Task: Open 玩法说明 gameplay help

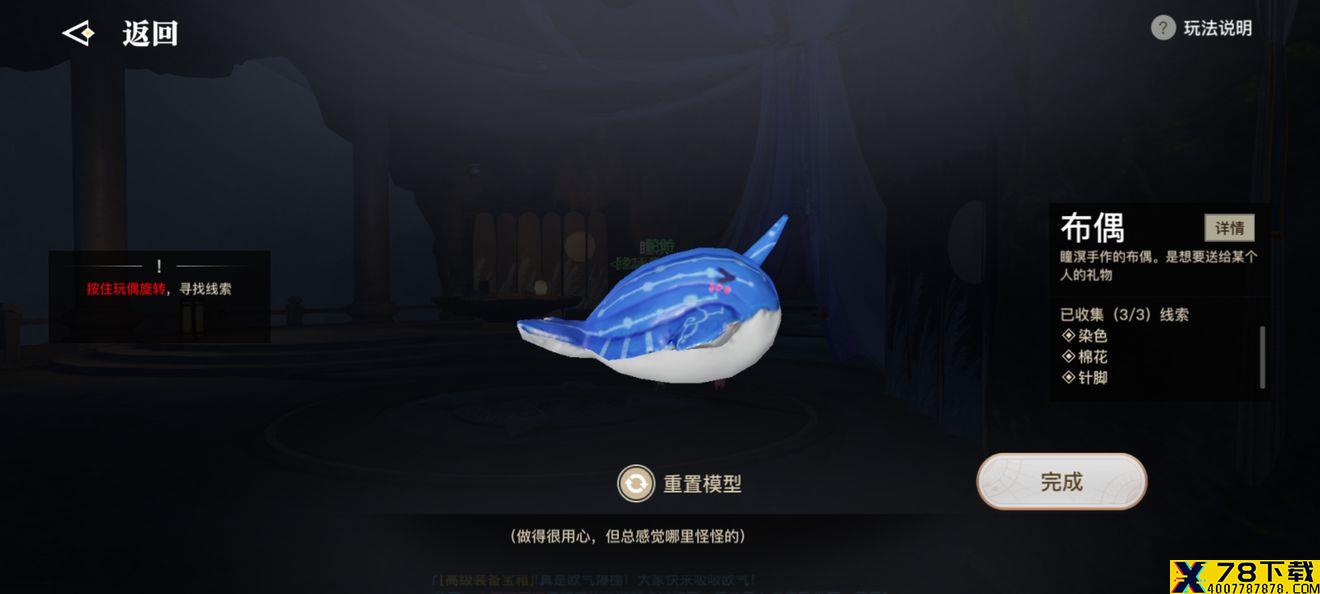Action: click(1202, 28)
